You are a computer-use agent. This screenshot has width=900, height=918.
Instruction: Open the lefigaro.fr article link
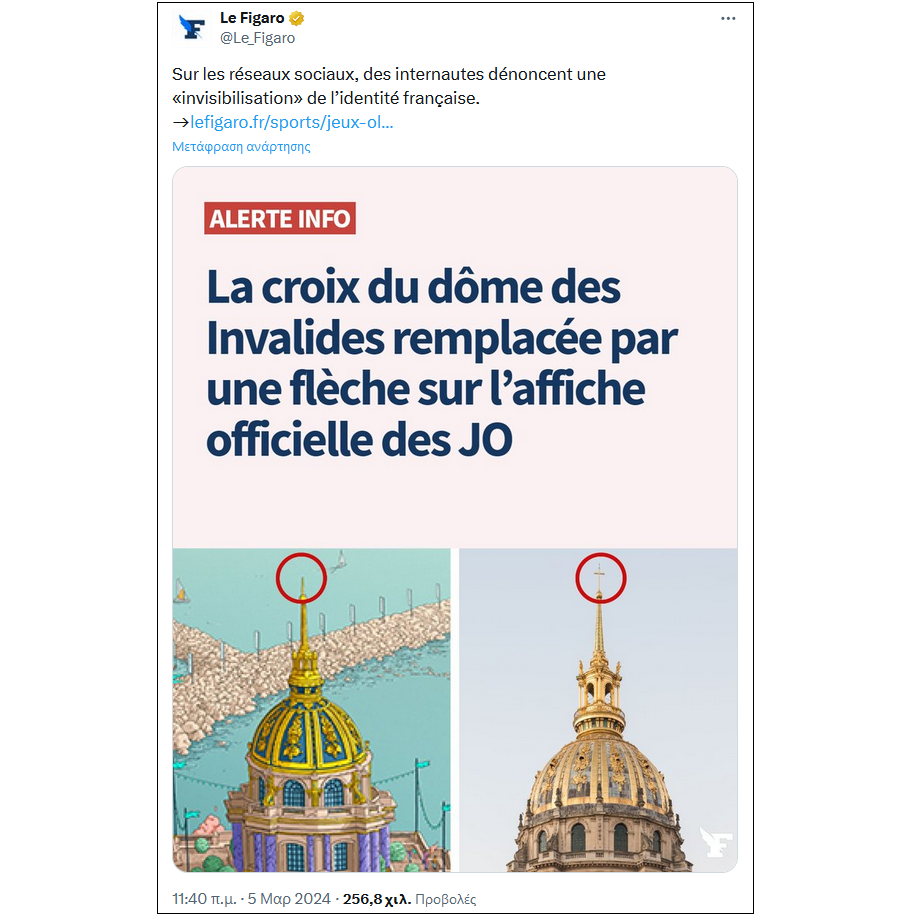[291, 123]
